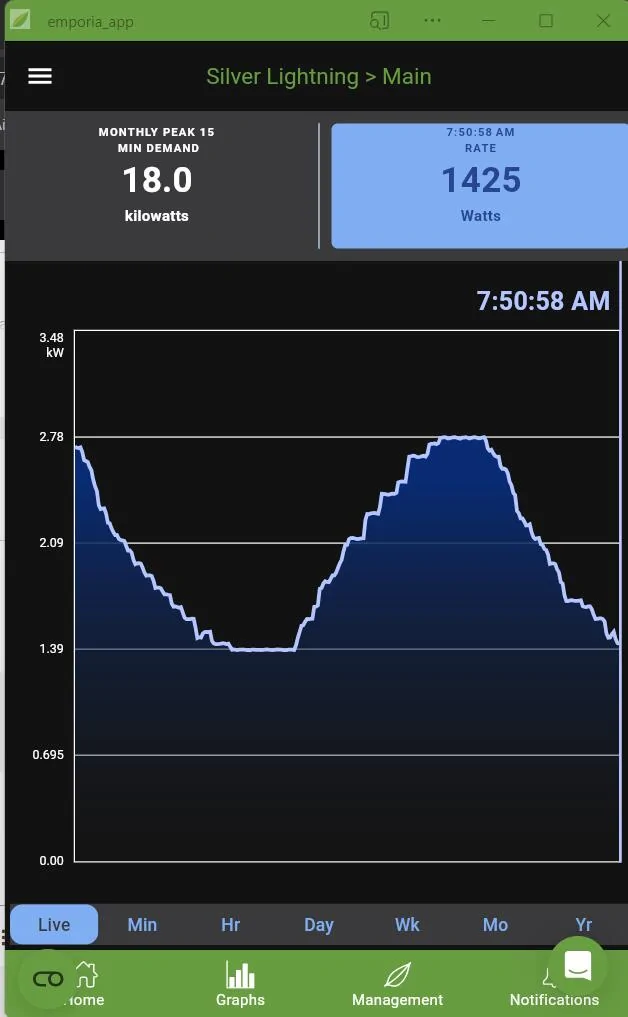Go to the Home tab
This screenshot has width=628, height=1017.
(85, 984)
